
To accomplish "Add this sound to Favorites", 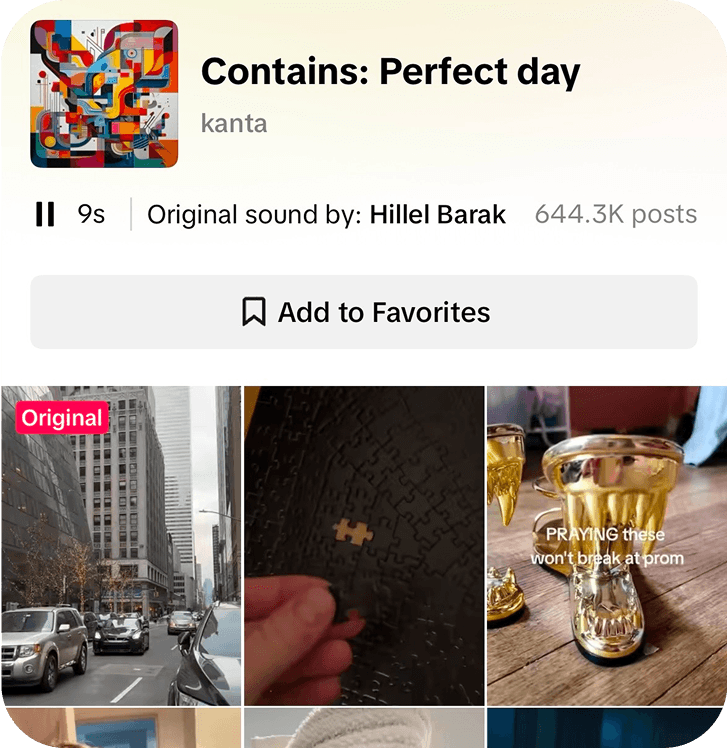I will 364,313.
